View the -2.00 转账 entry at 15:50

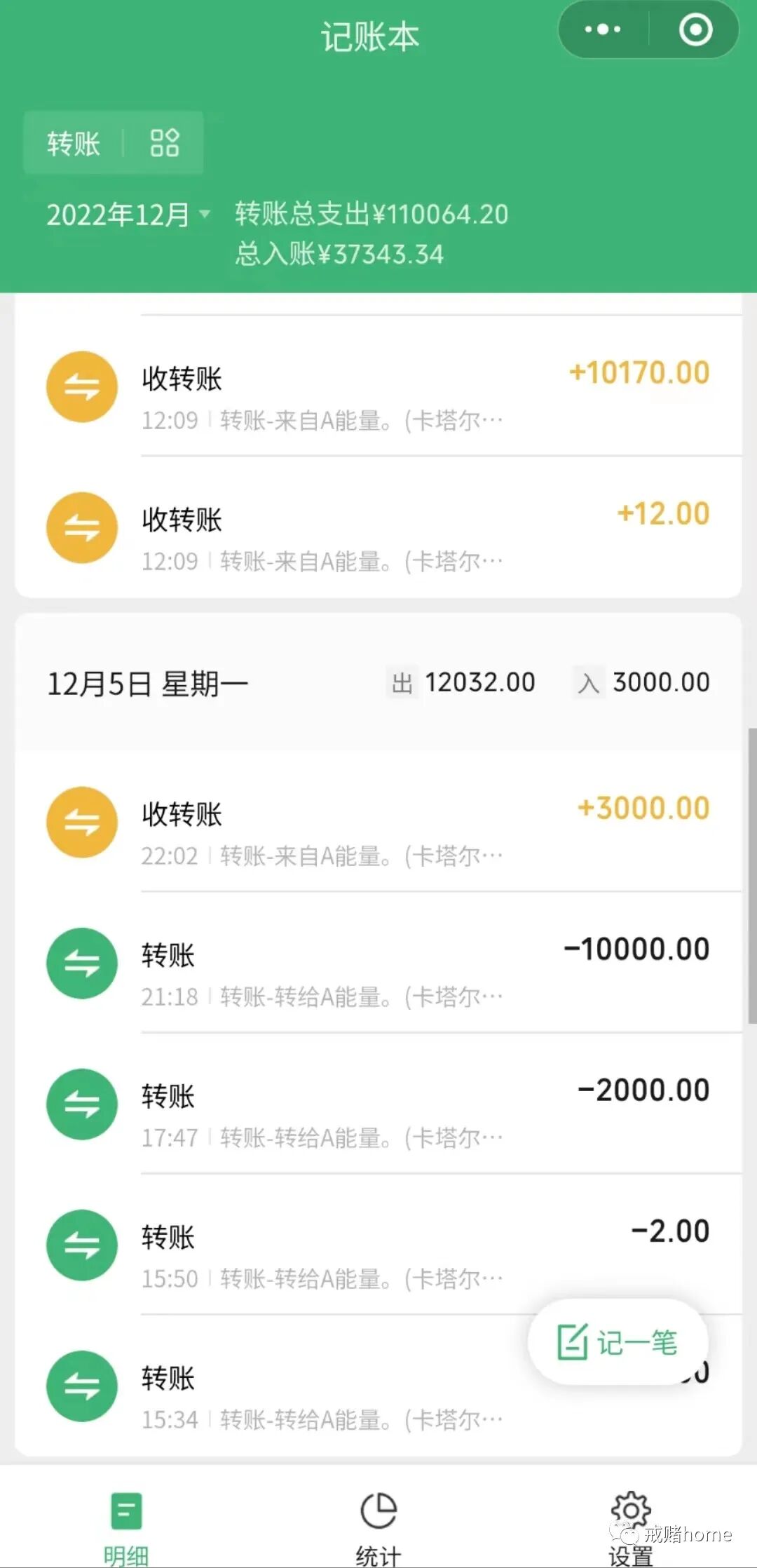click(x=378, y=1245)
